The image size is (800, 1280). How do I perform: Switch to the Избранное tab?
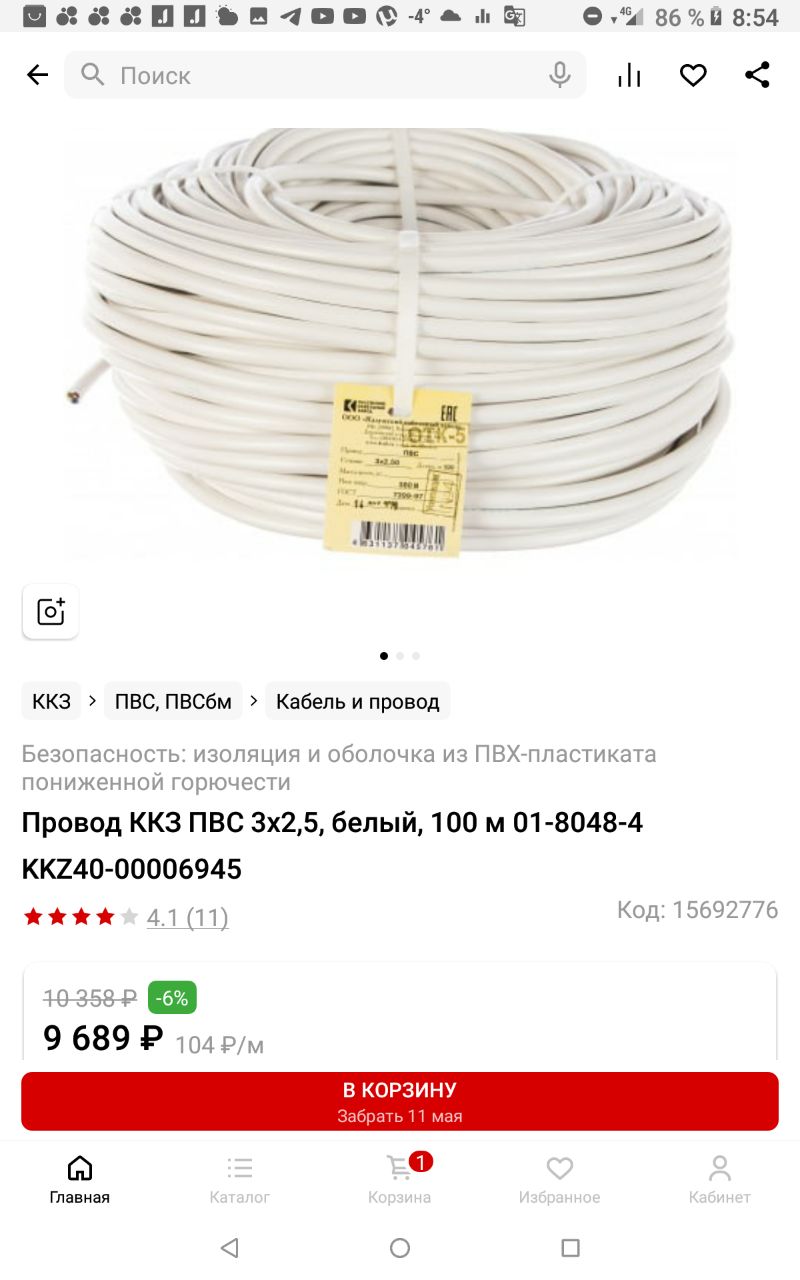tap(559, 1180)
